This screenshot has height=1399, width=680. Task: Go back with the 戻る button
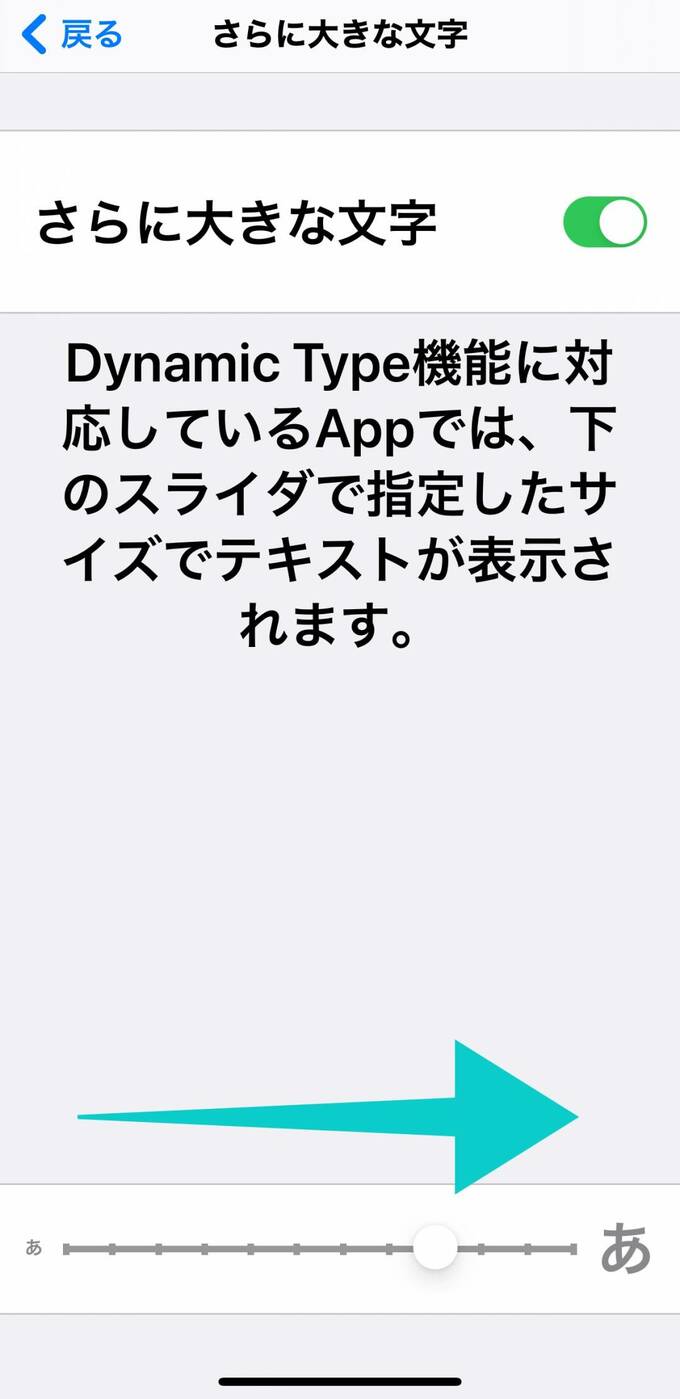coord(73,36)
